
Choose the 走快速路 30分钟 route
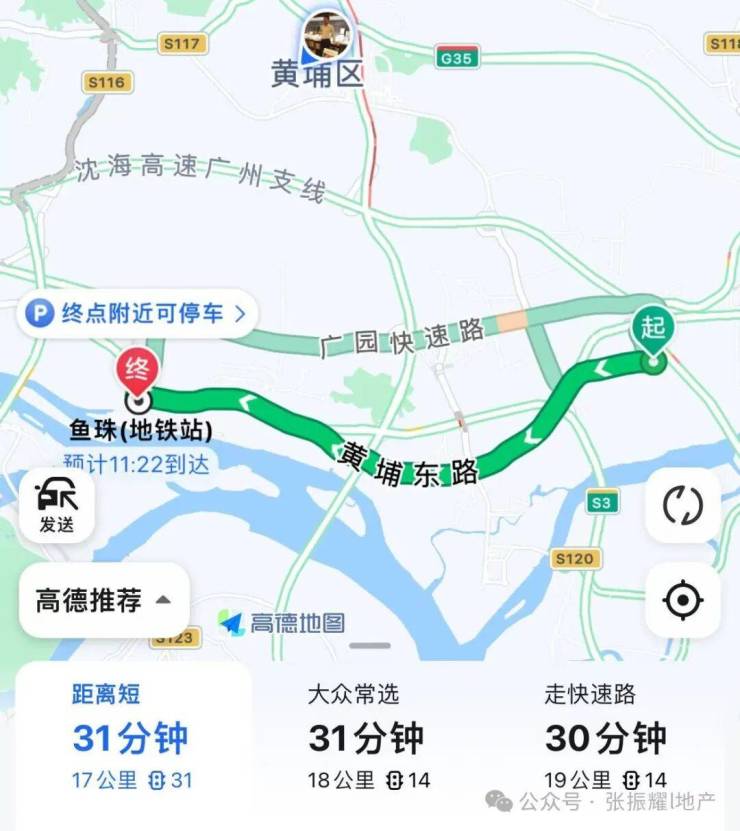click(x=605, y=737)
